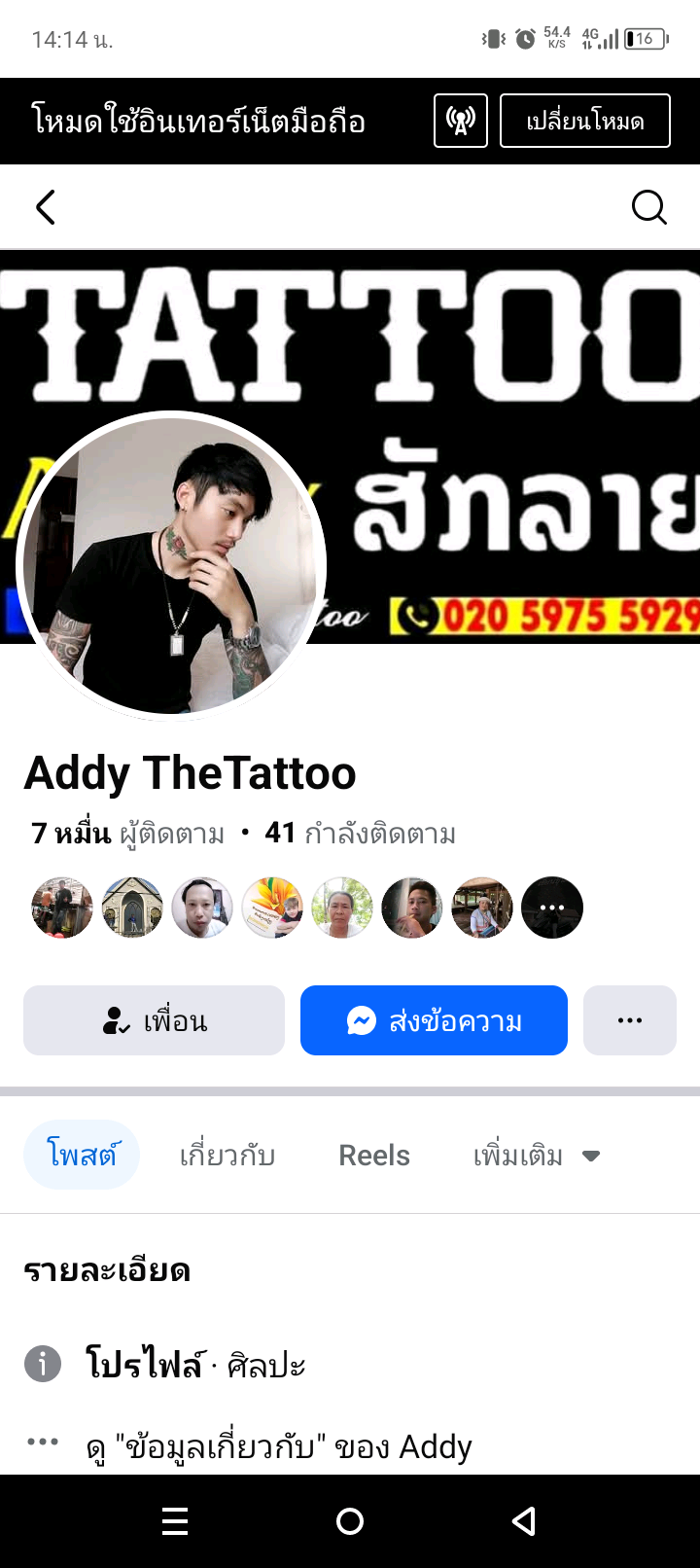View the 41 กำลังติดตาม following list
Viewport: 700px width, 1568px height.
click(x=361, y=834)
